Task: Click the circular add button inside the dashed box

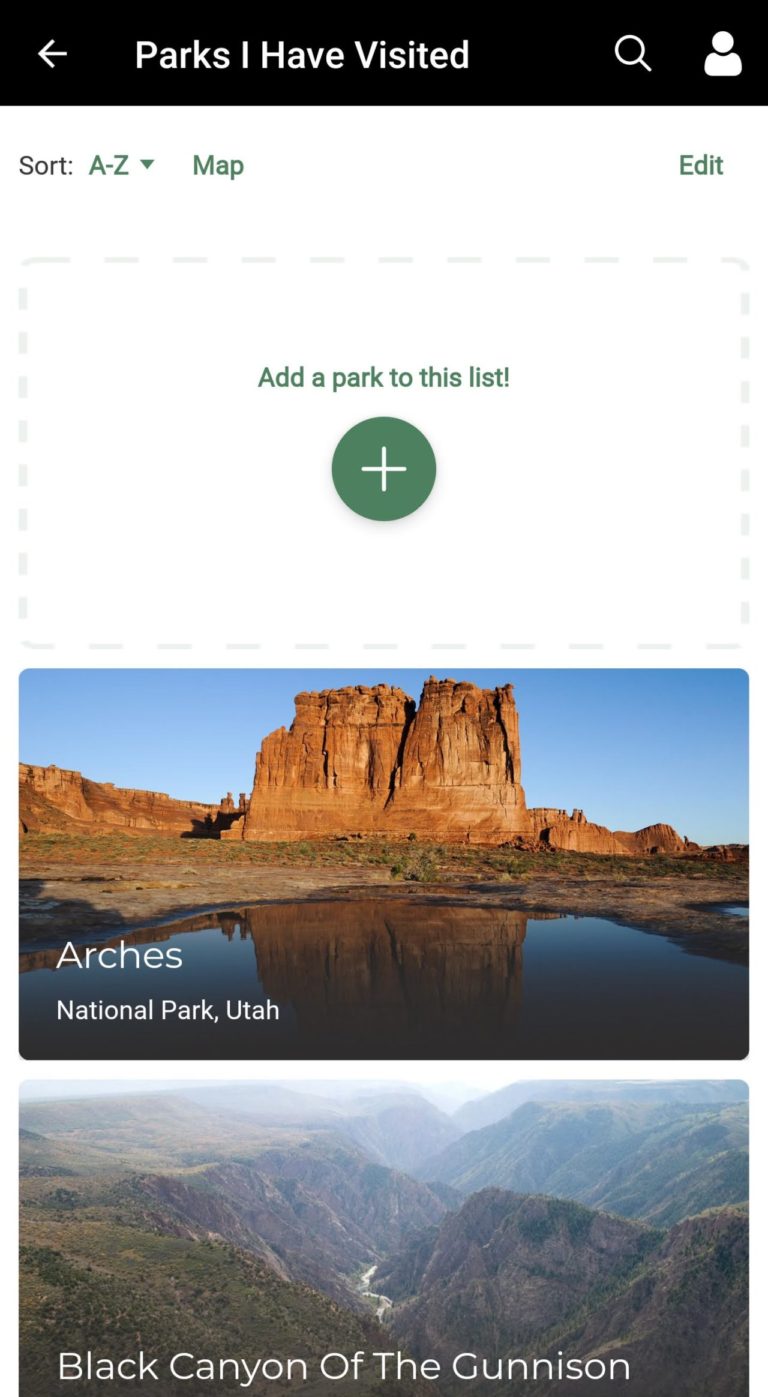Action: (384, 468)
